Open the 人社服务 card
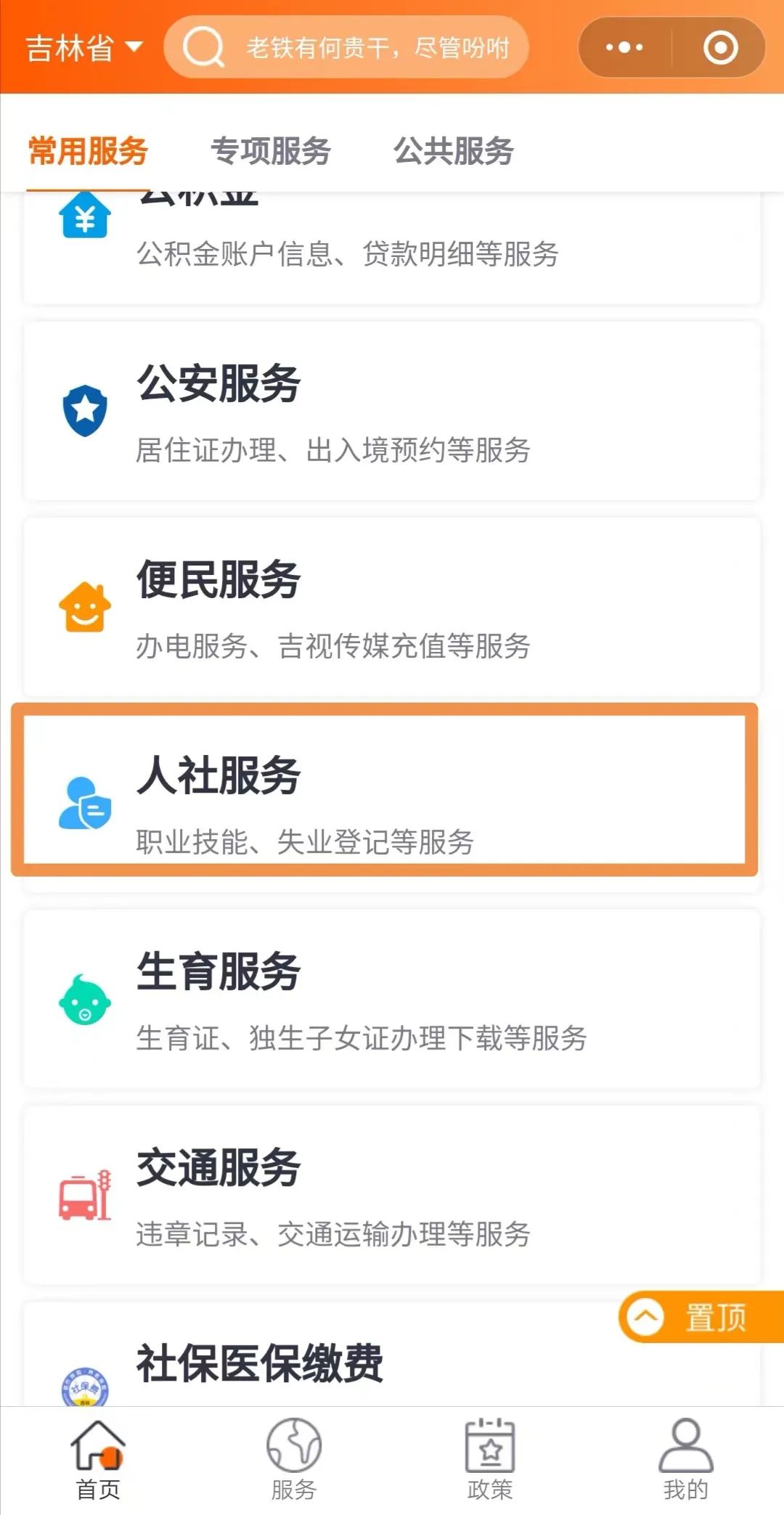The width and height of the screenshot is (784, 1515). click(385, 790)
